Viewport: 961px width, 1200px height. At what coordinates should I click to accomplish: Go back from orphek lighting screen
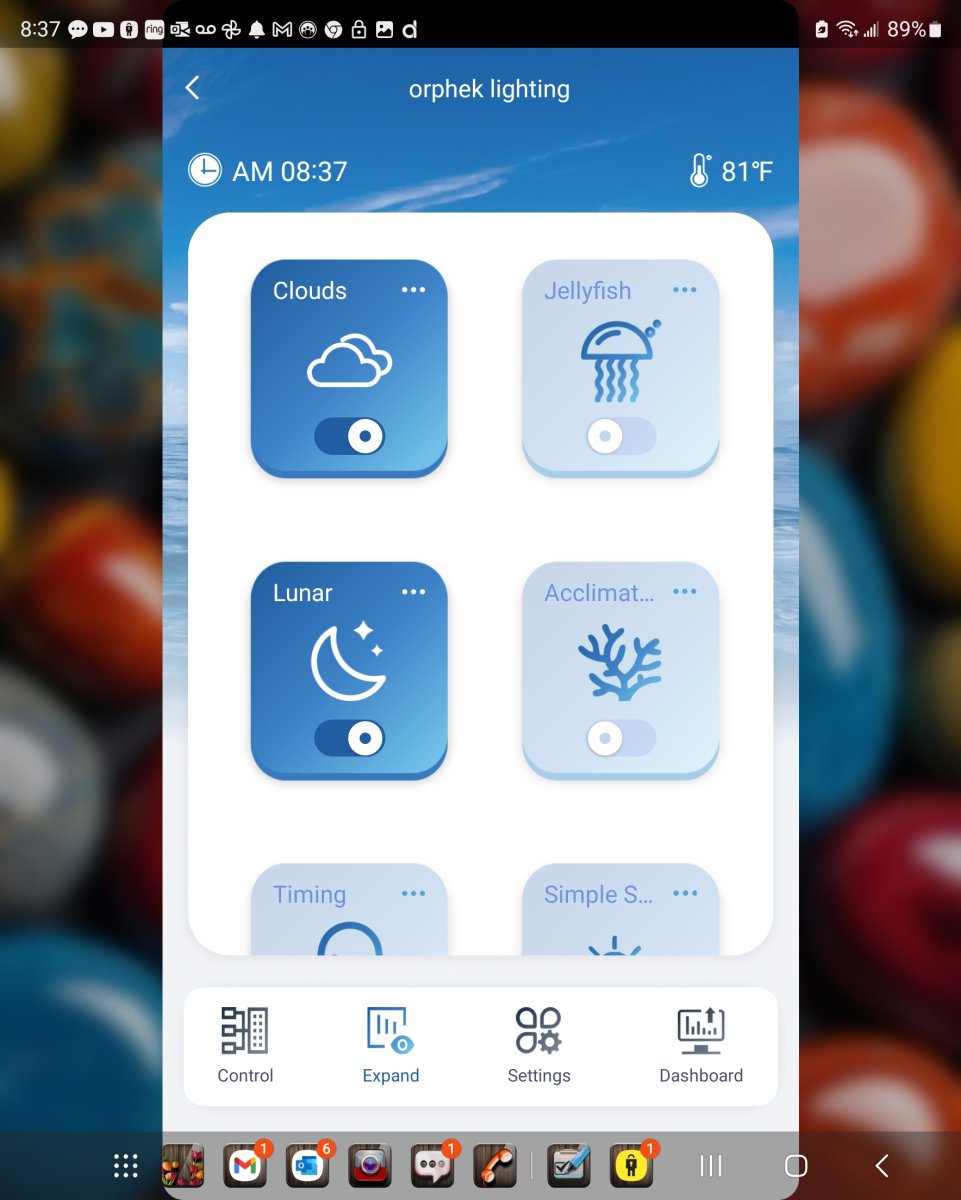(193, 88)
